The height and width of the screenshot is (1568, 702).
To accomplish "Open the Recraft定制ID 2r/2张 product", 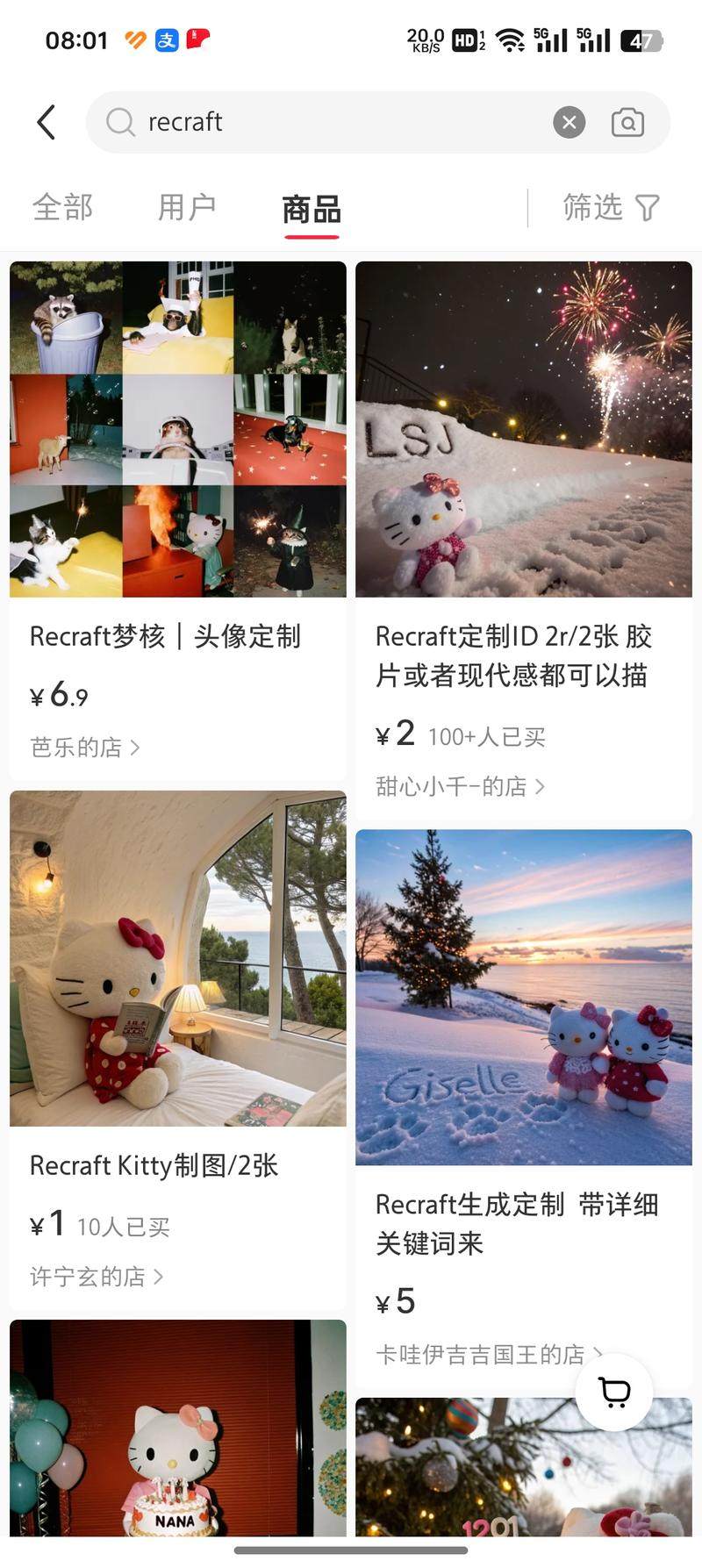I will point(524,430).
